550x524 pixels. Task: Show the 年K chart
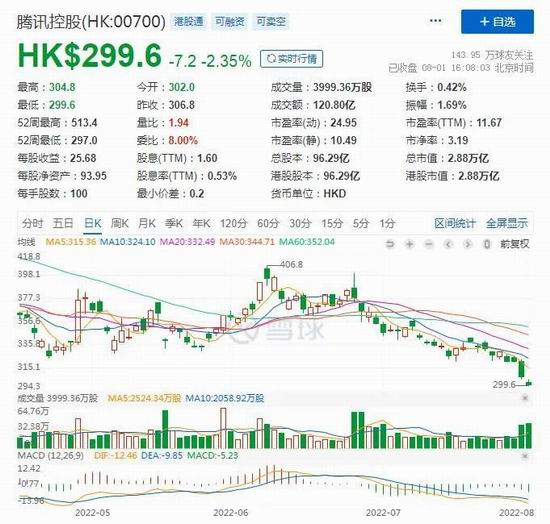tap(201, 223)
